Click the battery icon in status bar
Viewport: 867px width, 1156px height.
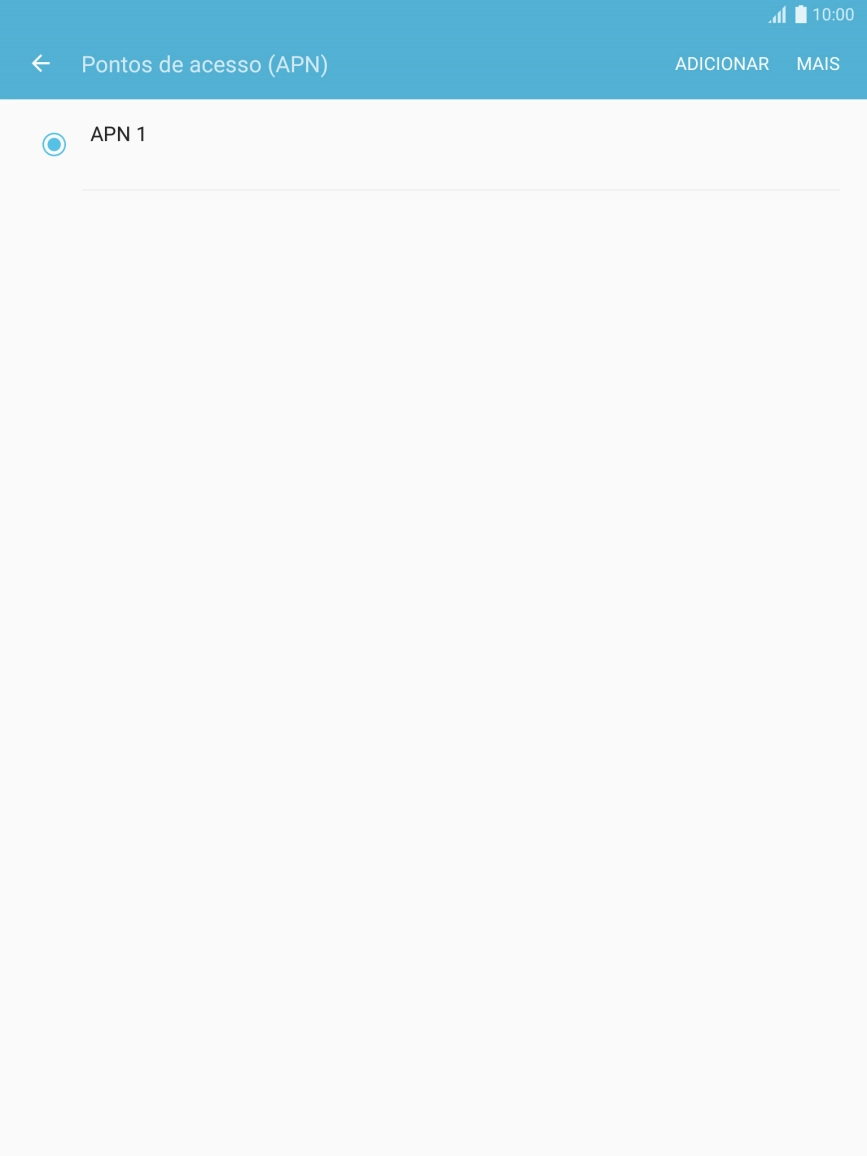click(x=800, y=14)
